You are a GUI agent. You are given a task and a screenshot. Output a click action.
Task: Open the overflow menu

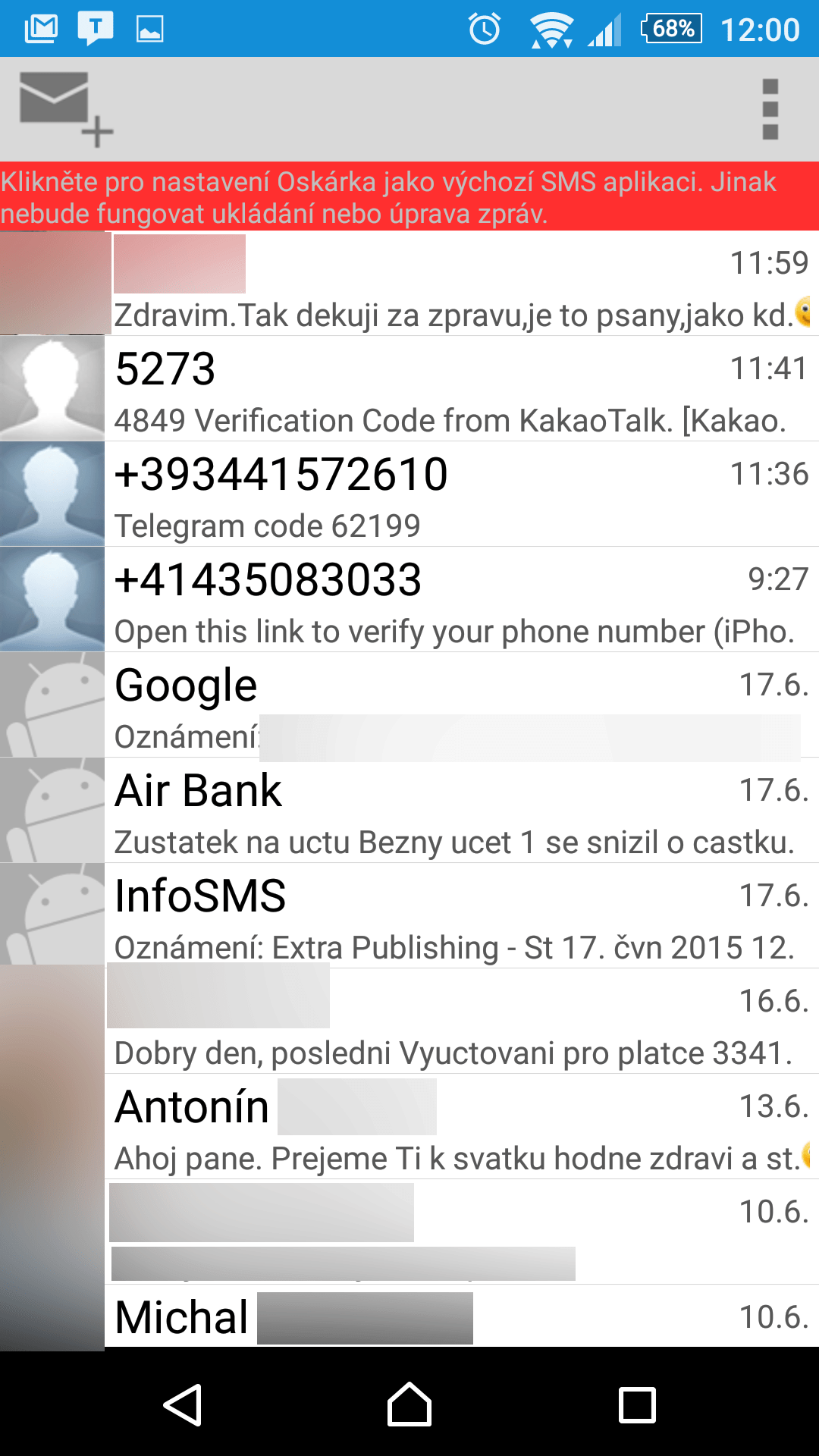pyautogui.click(x=770, y=109)
